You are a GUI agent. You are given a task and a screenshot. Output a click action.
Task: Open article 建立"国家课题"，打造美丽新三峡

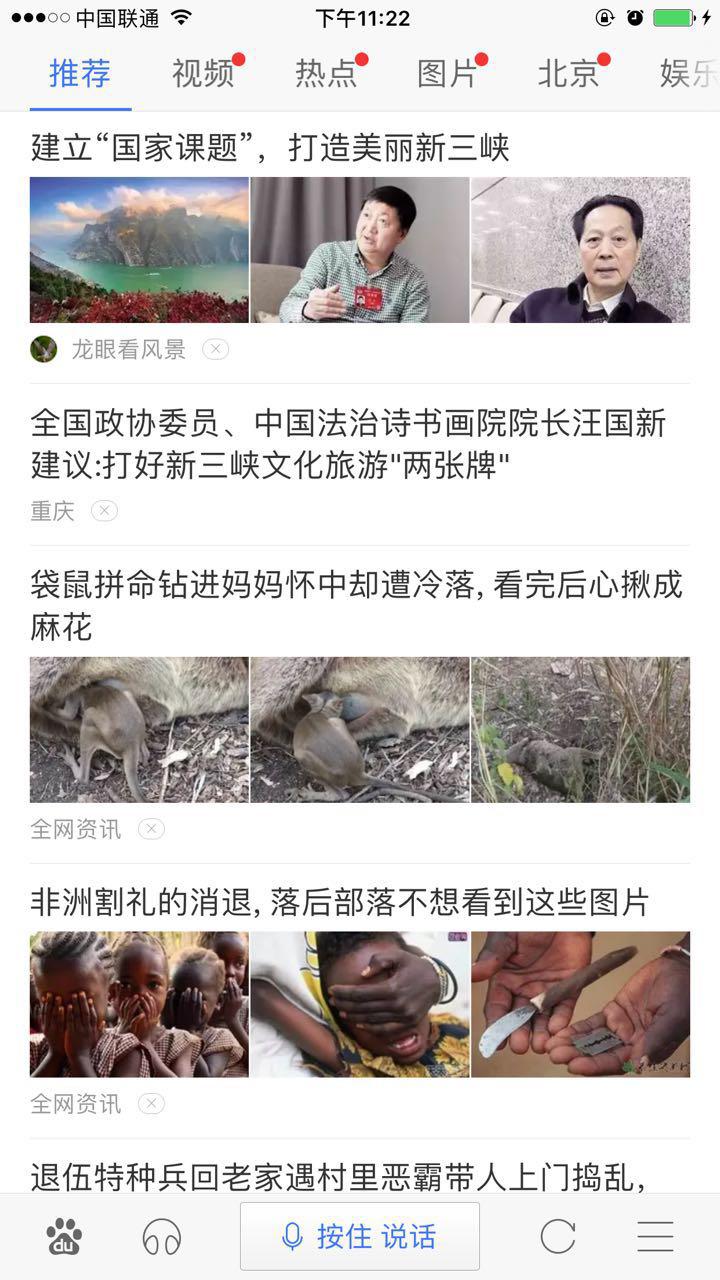click(270, 148)
